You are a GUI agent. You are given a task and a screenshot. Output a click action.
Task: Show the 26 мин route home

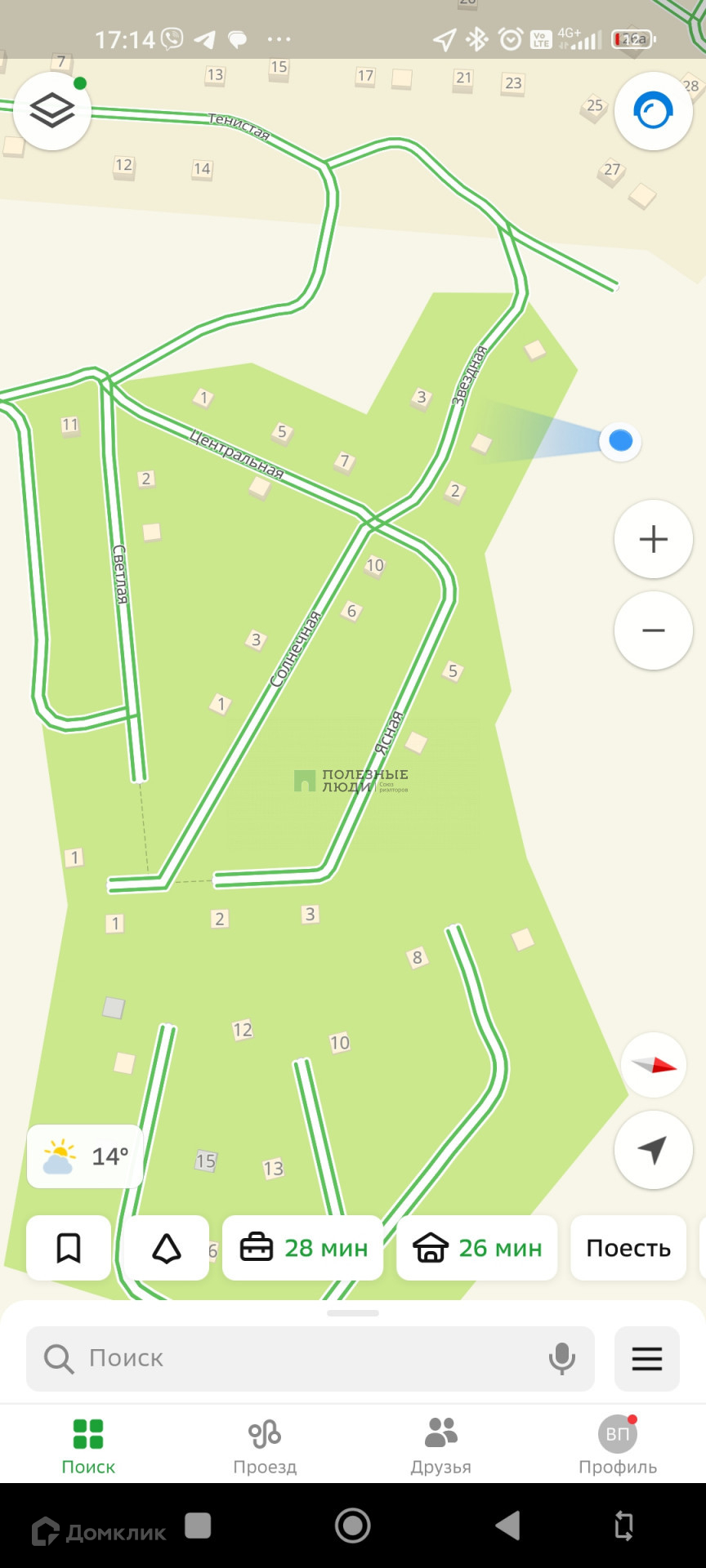[x=477, y=1248]
